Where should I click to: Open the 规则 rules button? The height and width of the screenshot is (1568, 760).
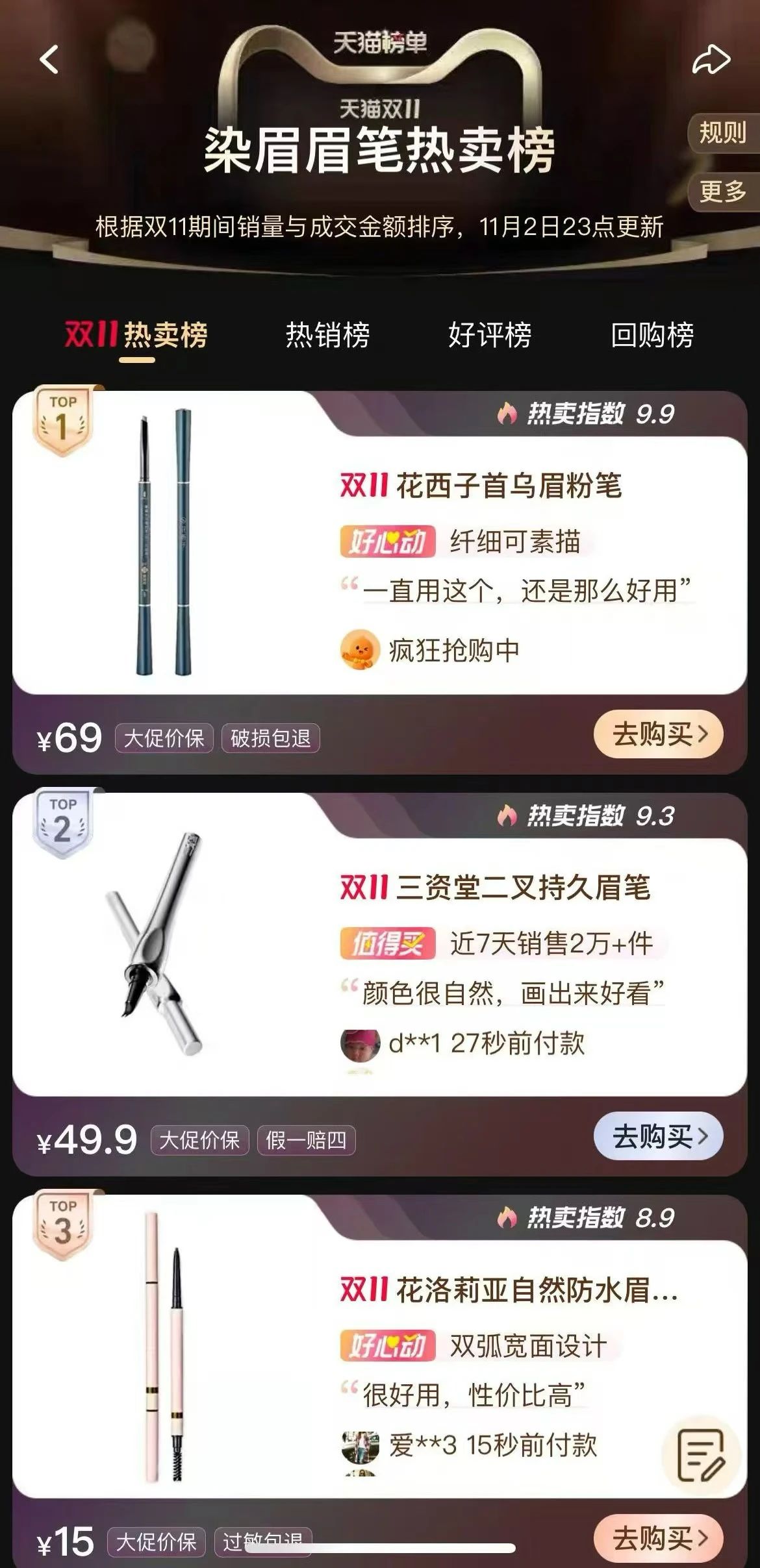coord(722,133)
